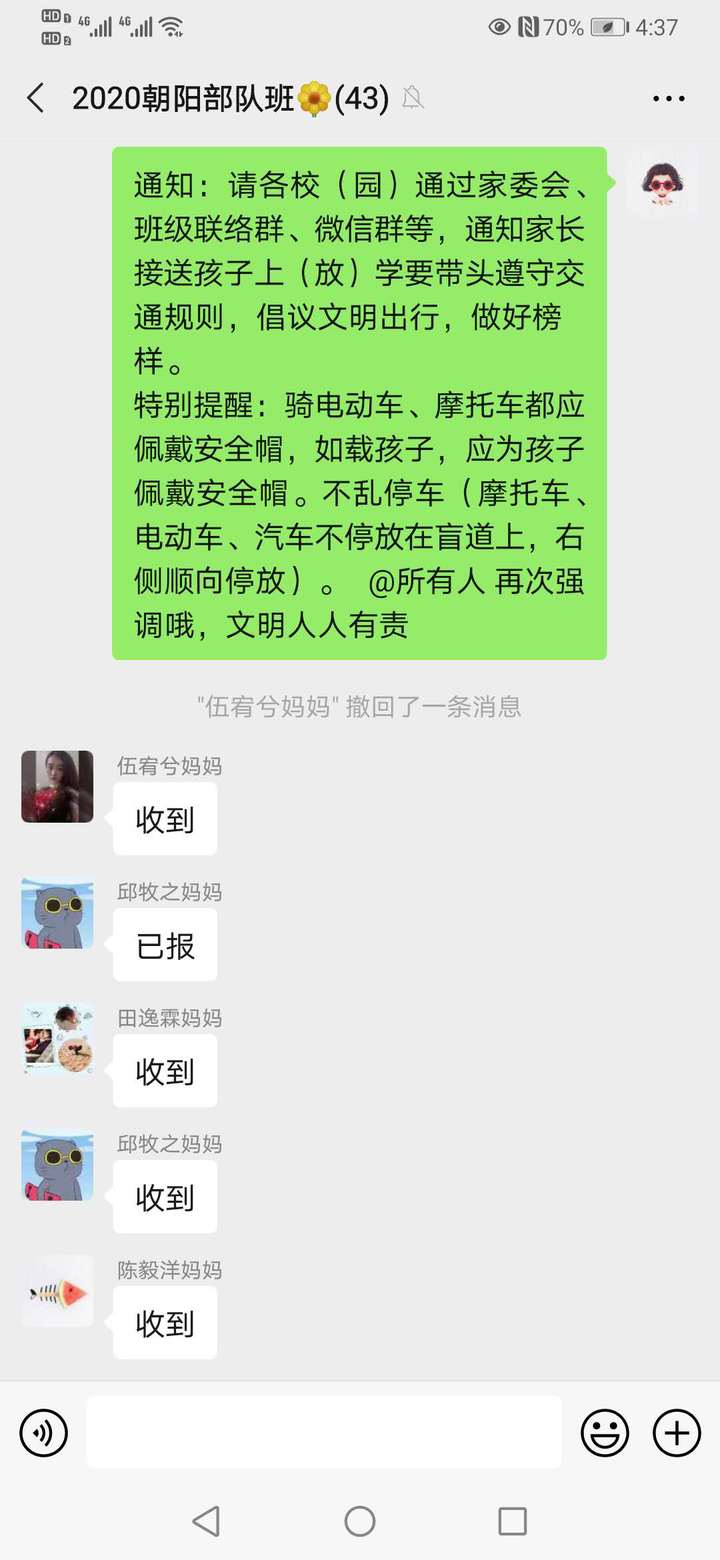Go back to the chat list
Screen dimensions: 720x1560
coord(36,98)
